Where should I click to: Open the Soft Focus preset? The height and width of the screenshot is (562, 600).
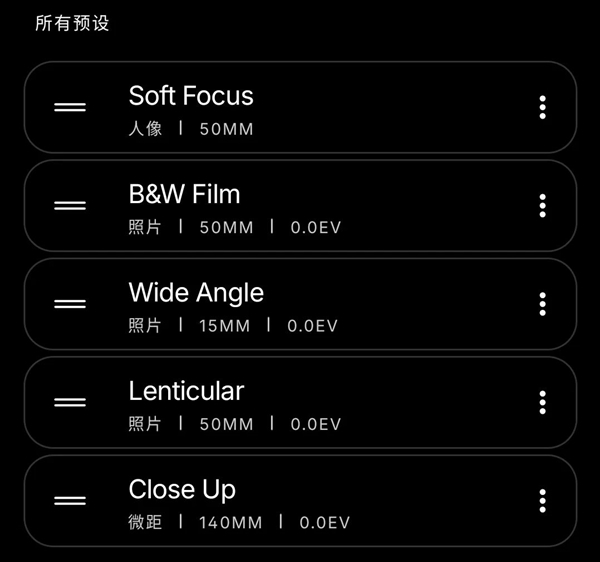300,108
